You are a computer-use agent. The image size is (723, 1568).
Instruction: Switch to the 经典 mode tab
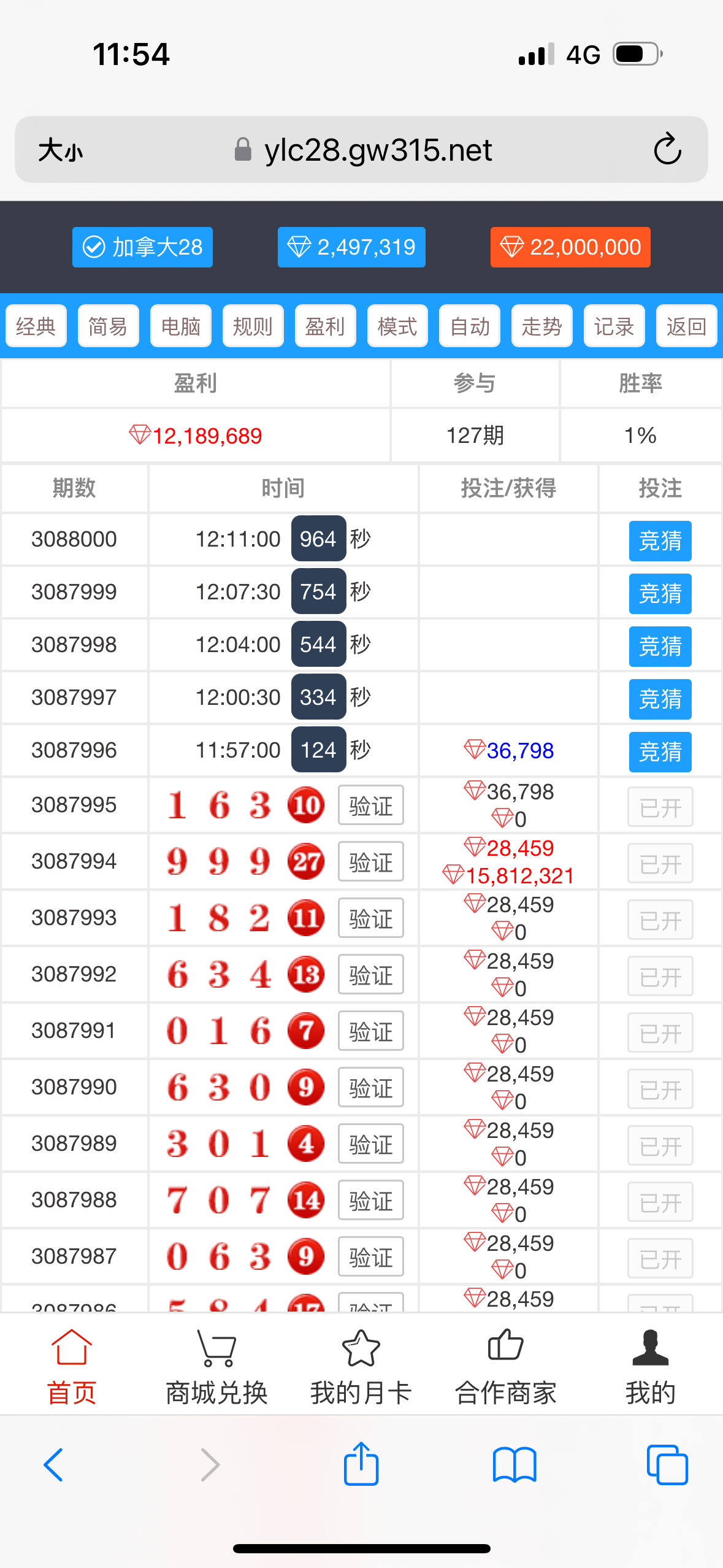[x=36, y=326]
